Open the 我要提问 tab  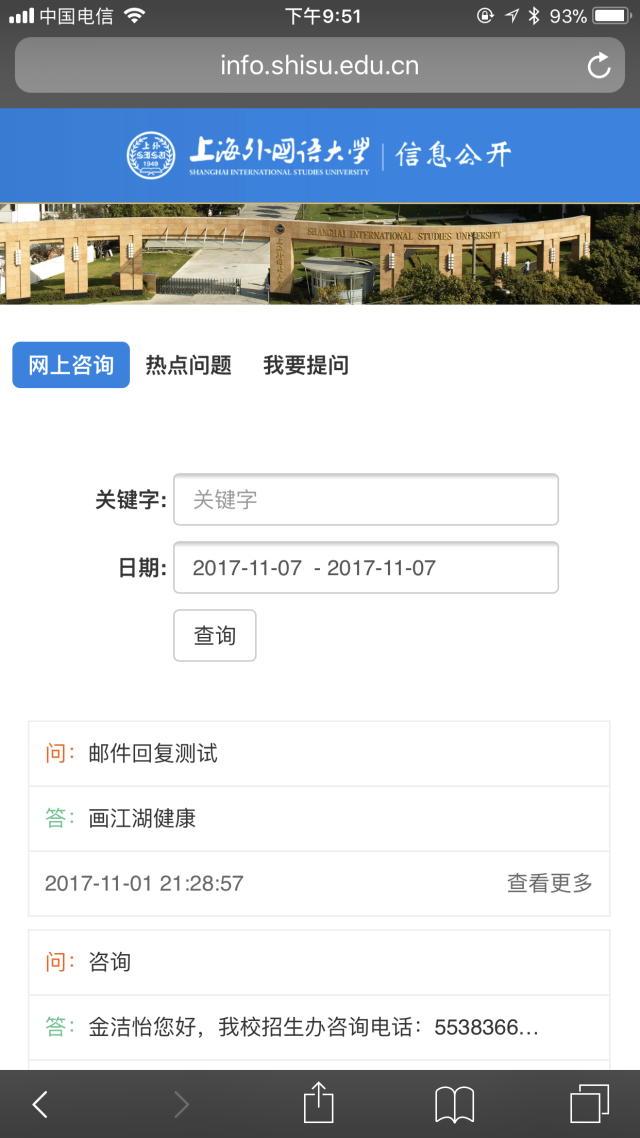click(x=306, y=365)
